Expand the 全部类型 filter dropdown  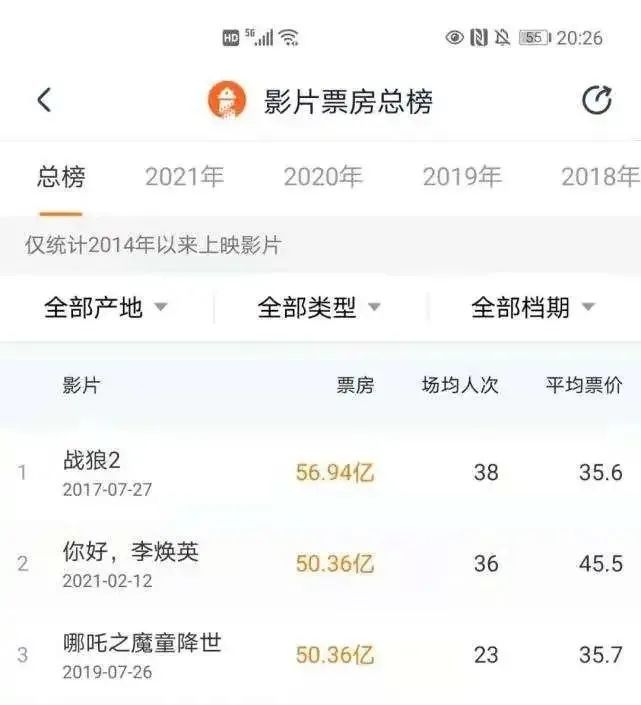click(319, 308)
